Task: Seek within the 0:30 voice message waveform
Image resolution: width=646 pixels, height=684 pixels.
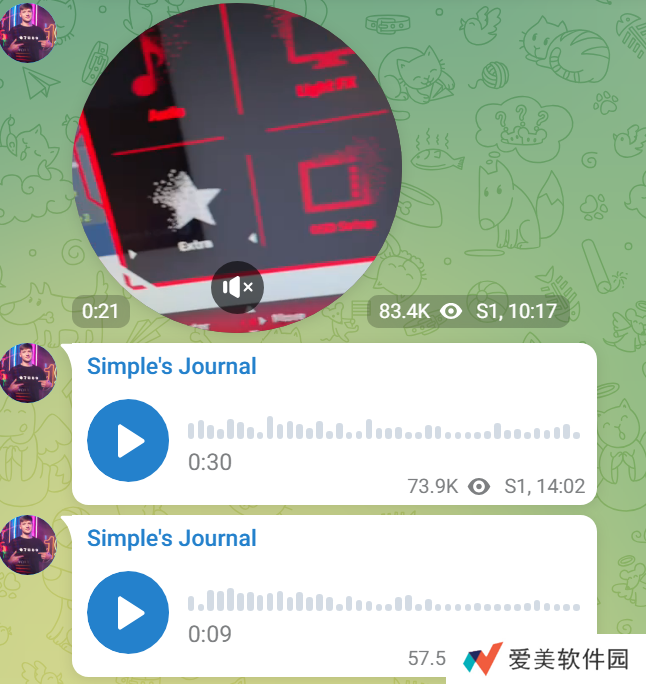Action: (383, 431)
